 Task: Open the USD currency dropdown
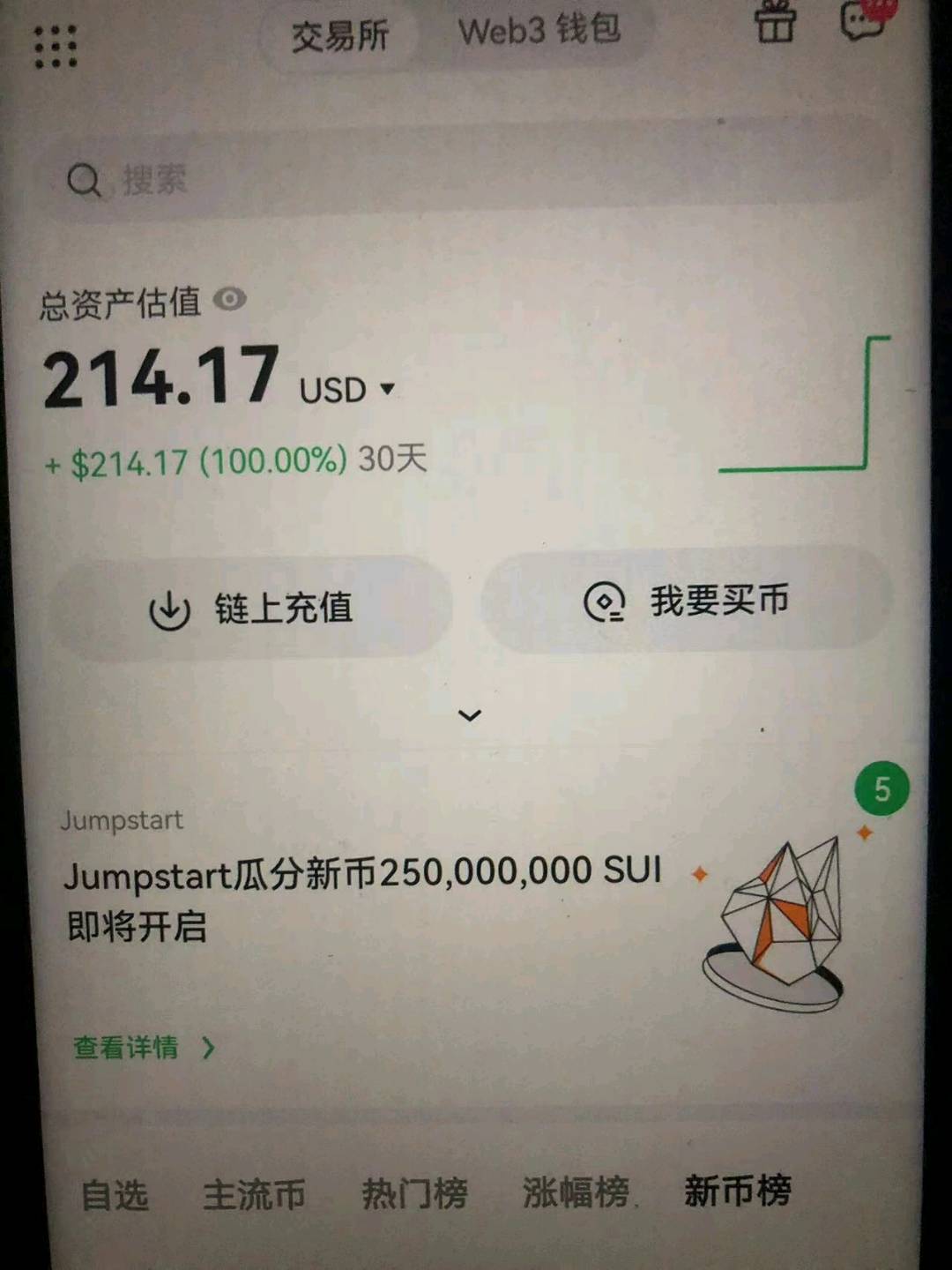point(346,390)
